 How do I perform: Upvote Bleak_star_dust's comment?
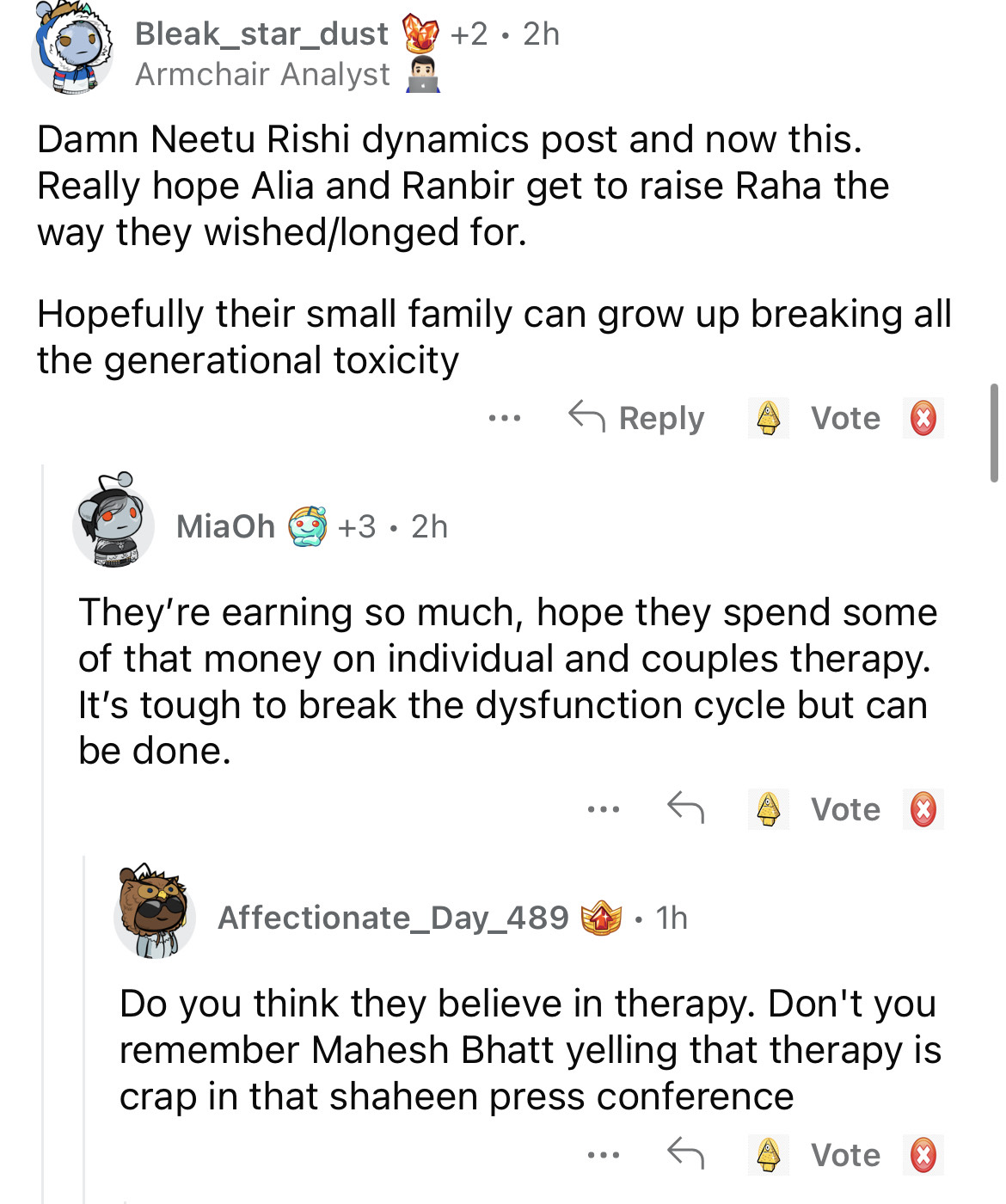pos(768,419)
